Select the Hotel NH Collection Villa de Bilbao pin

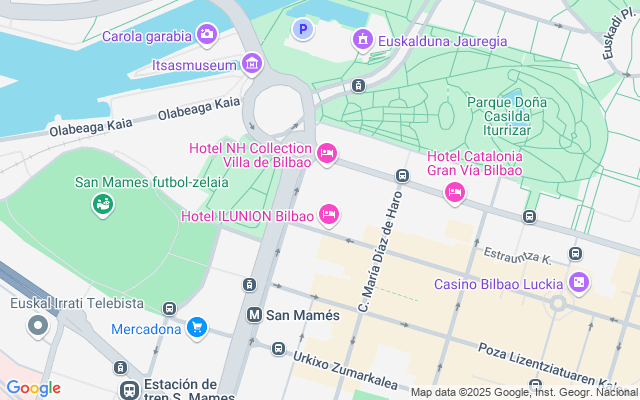[x=326, y=154]
